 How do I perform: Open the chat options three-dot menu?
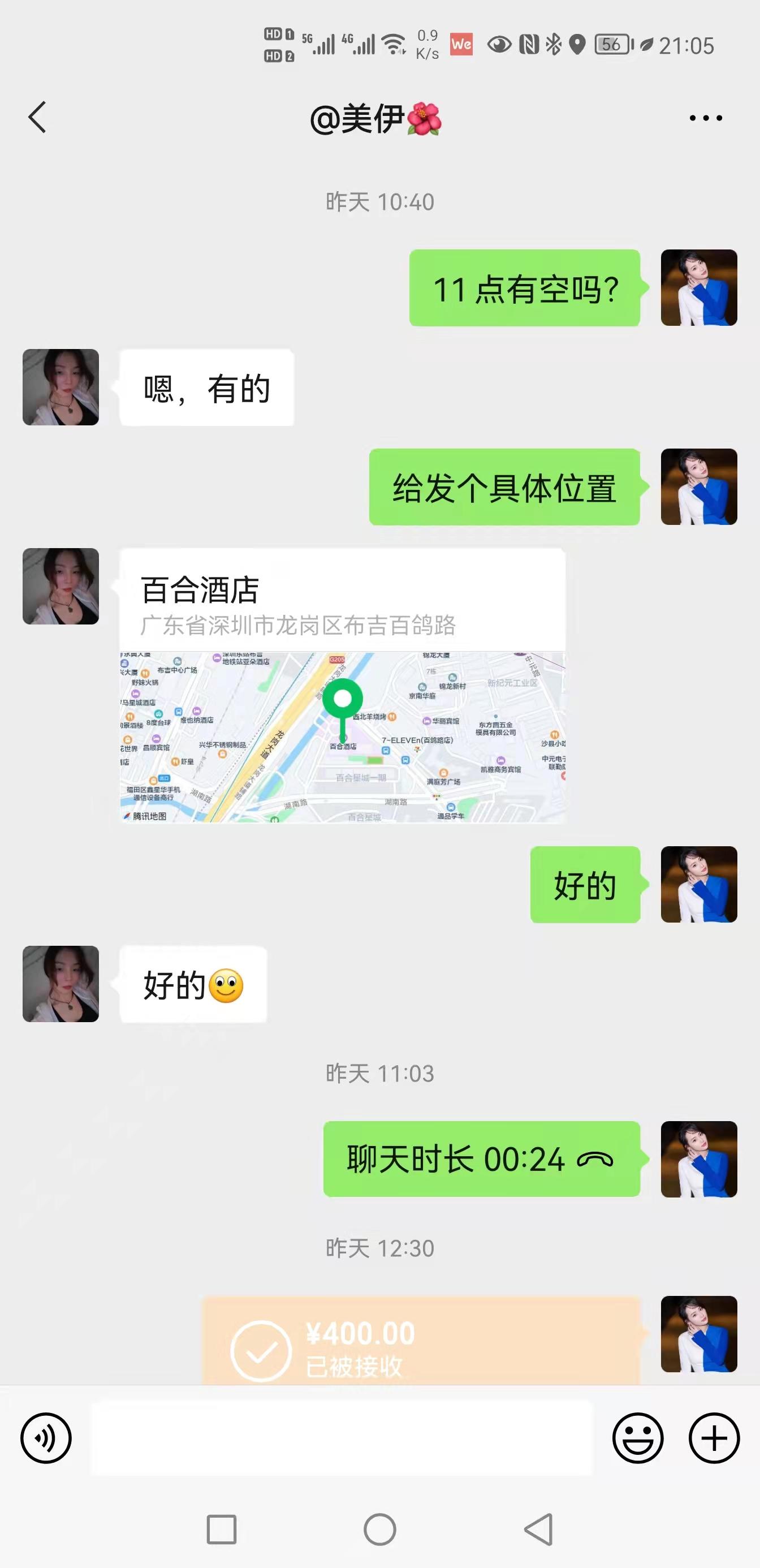tap(705, 118)
